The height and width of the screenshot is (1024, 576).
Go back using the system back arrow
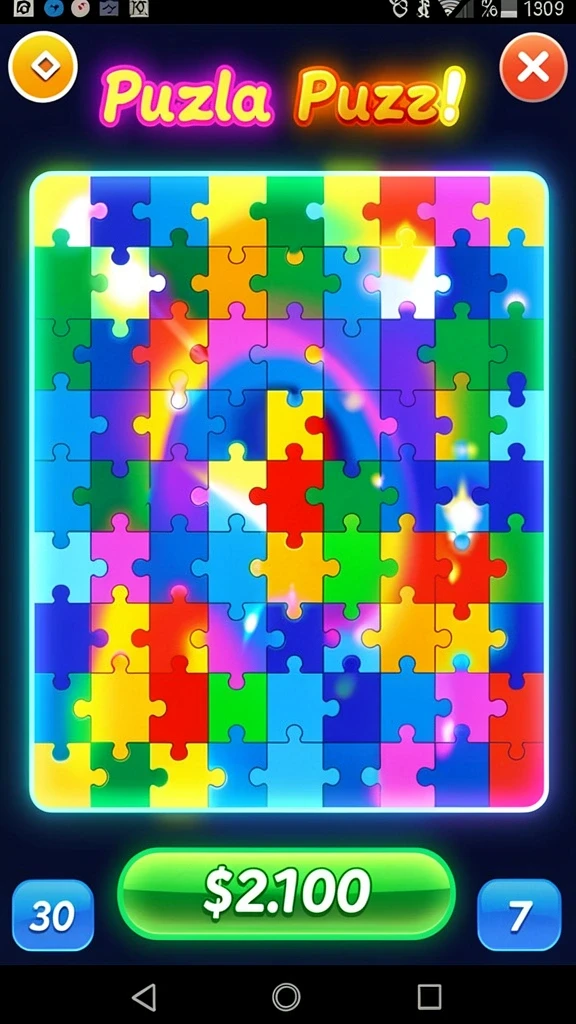(x=144, y=997)
